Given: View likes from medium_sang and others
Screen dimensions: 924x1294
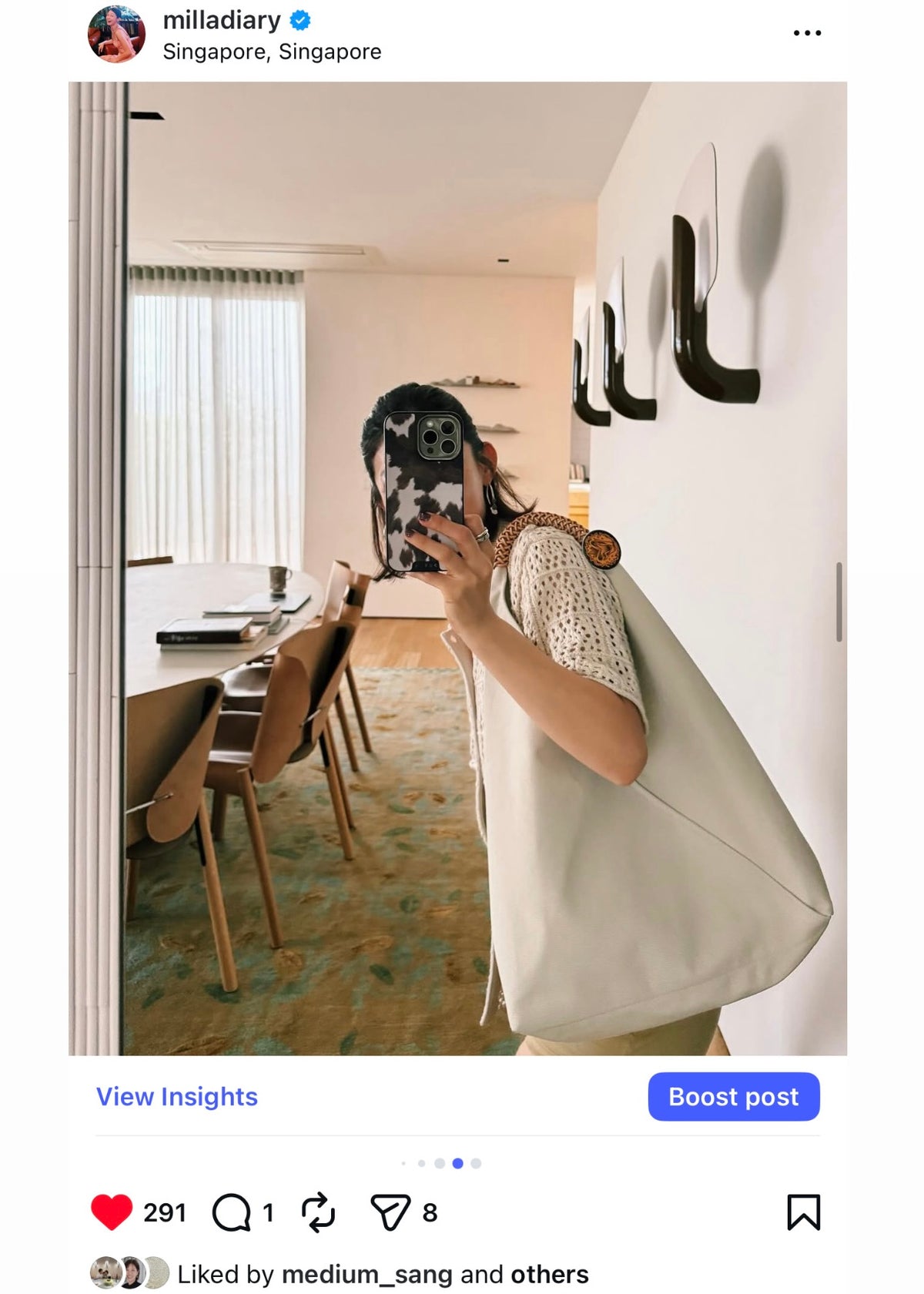Looking at the screenshot, I should coord(382,1275).
